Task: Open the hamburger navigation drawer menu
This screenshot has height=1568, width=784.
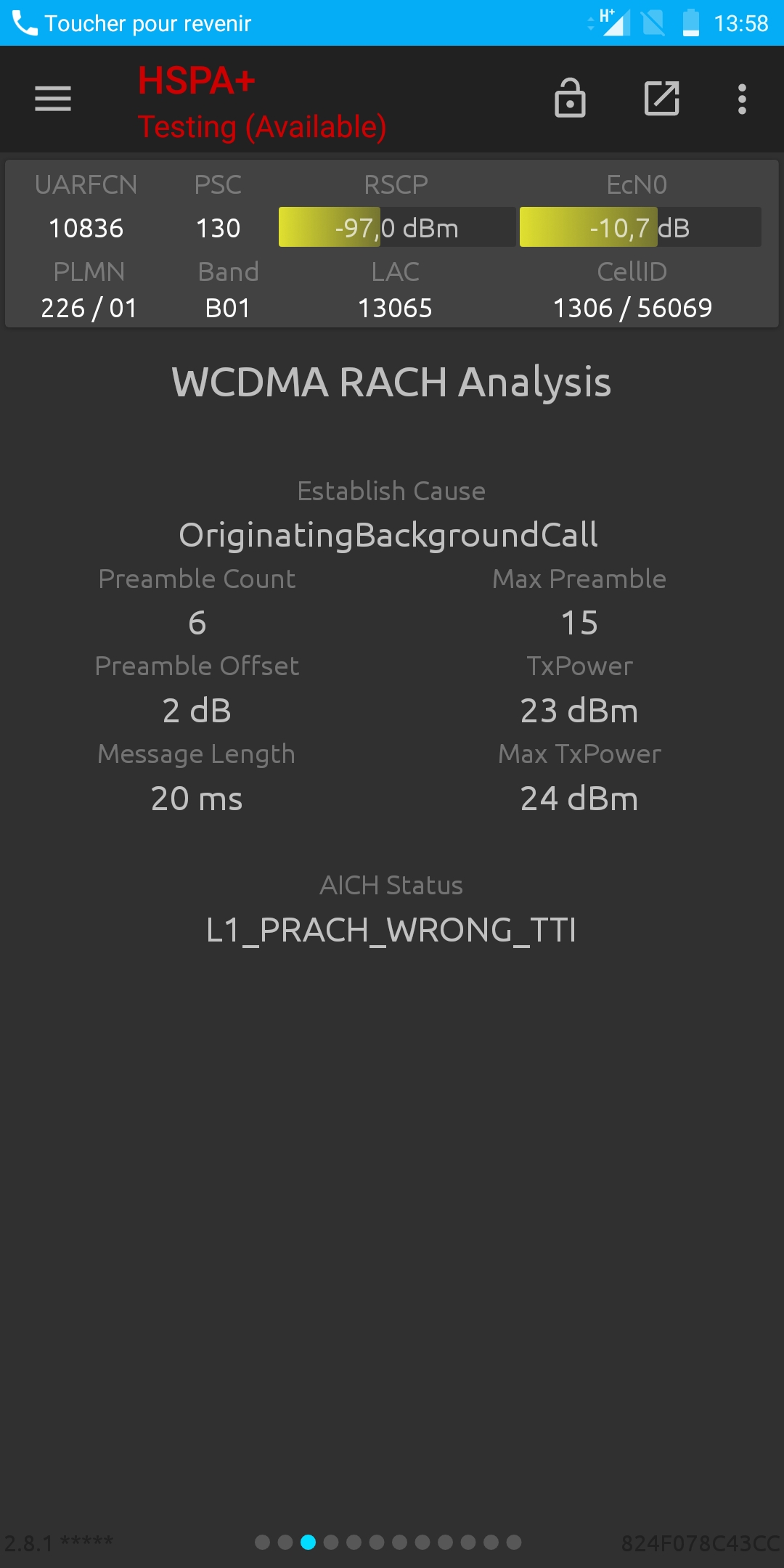Action: coord(53,99)
